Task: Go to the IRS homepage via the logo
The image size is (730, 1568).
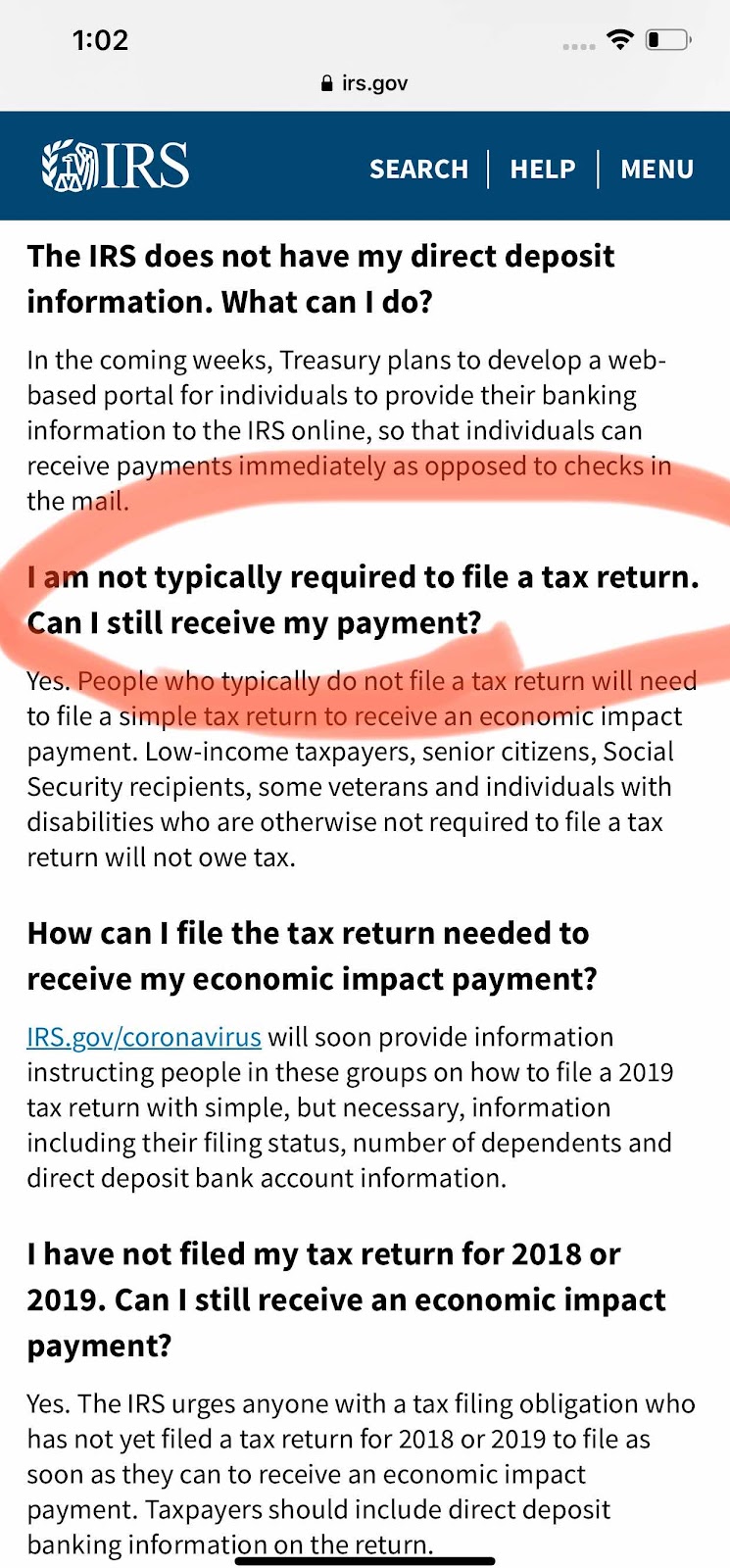Action: [116, 166]
